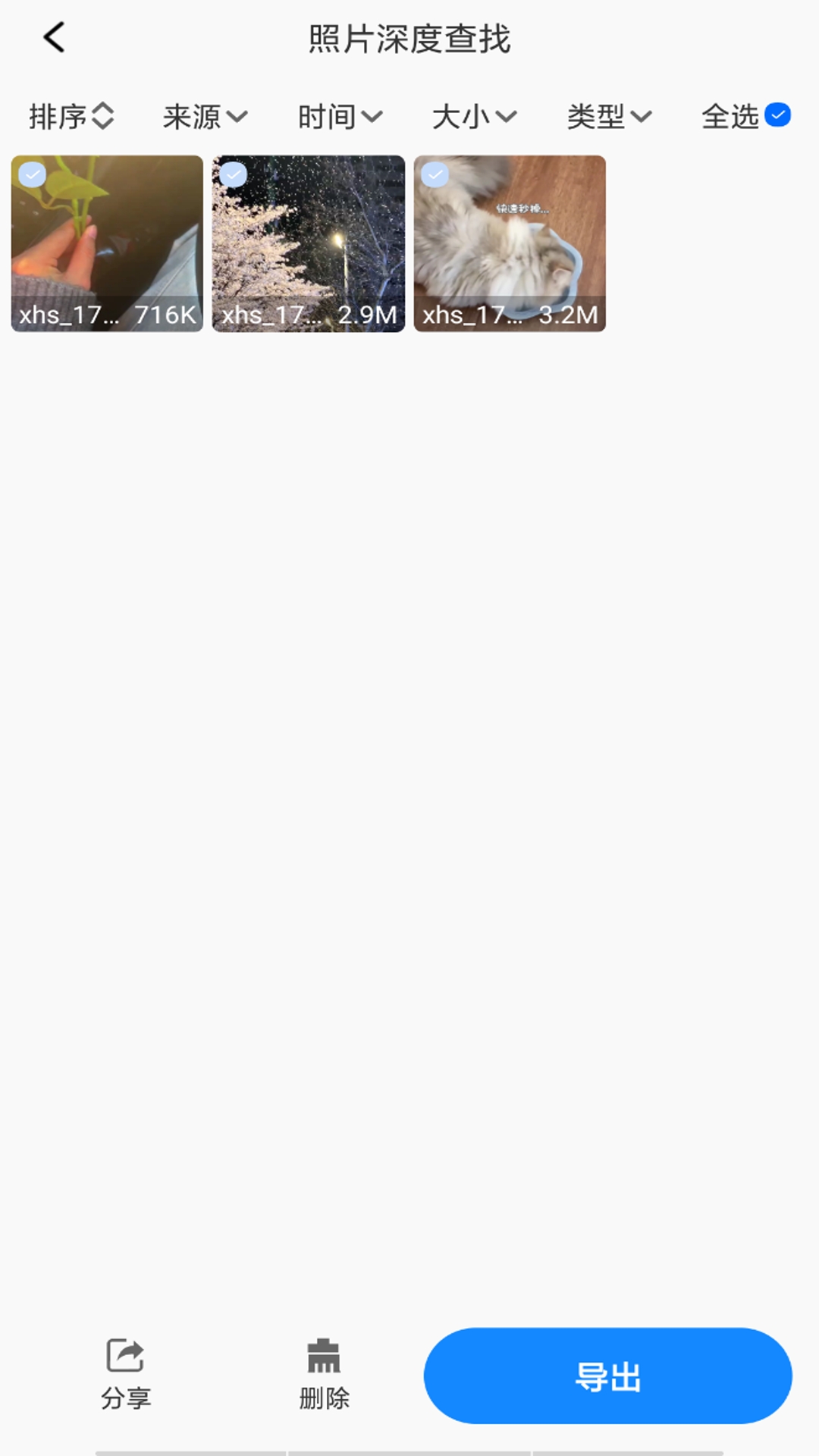Uncheck the 716K plant photo
The height and width of the screenshot is (1456, 819).
(33, 175)
